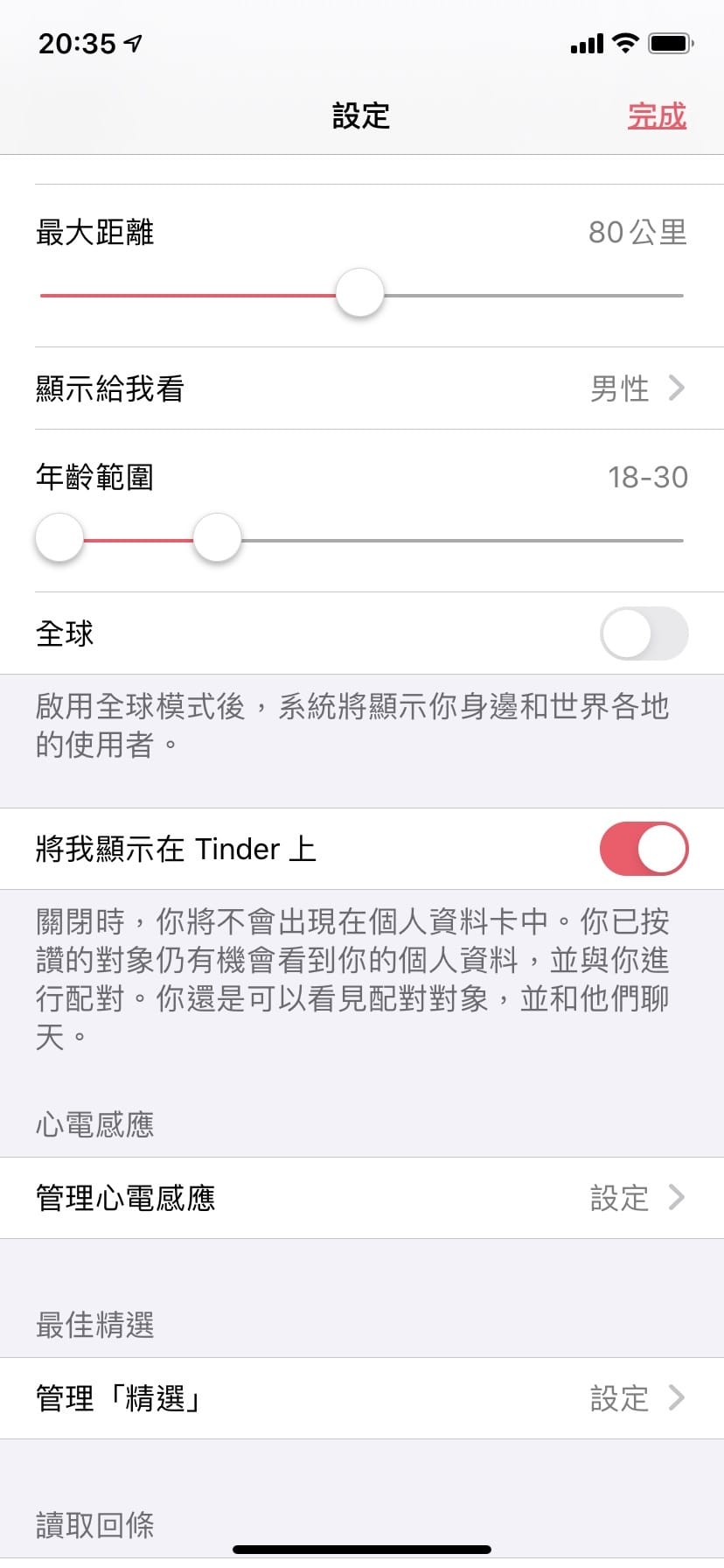Open the 管理「精選」 settings row
Screen dimensions: 724x1568
pyautogui.click(x=362, y=1398)
